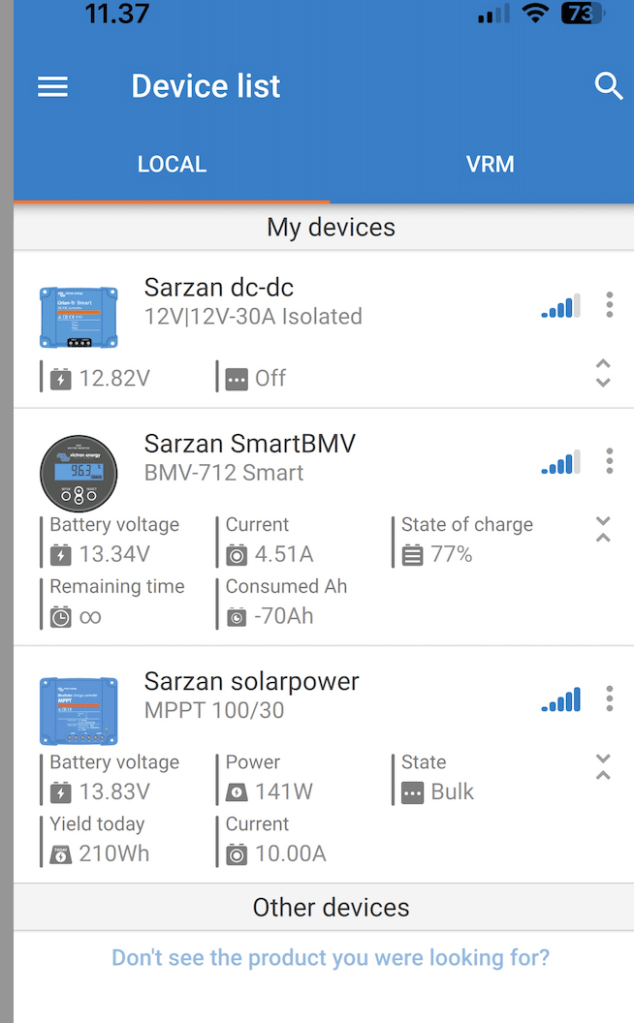634x1023 pixels.
Task: Collapse the Sarzan solarpower details
Action: (x=602, y=767)
